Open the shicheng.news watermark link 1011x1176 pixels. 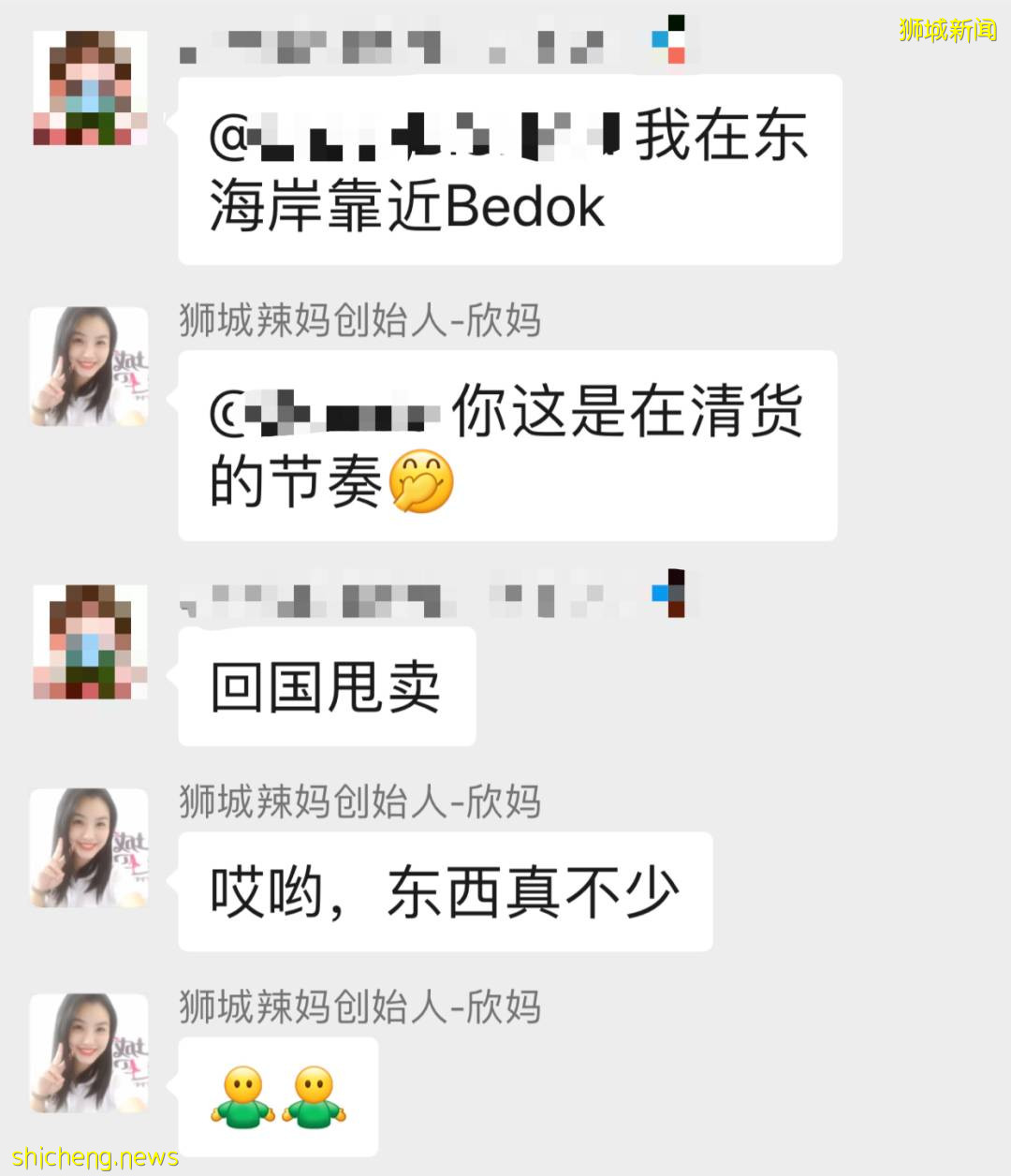pyautogui.click(x=94, y=1159)
